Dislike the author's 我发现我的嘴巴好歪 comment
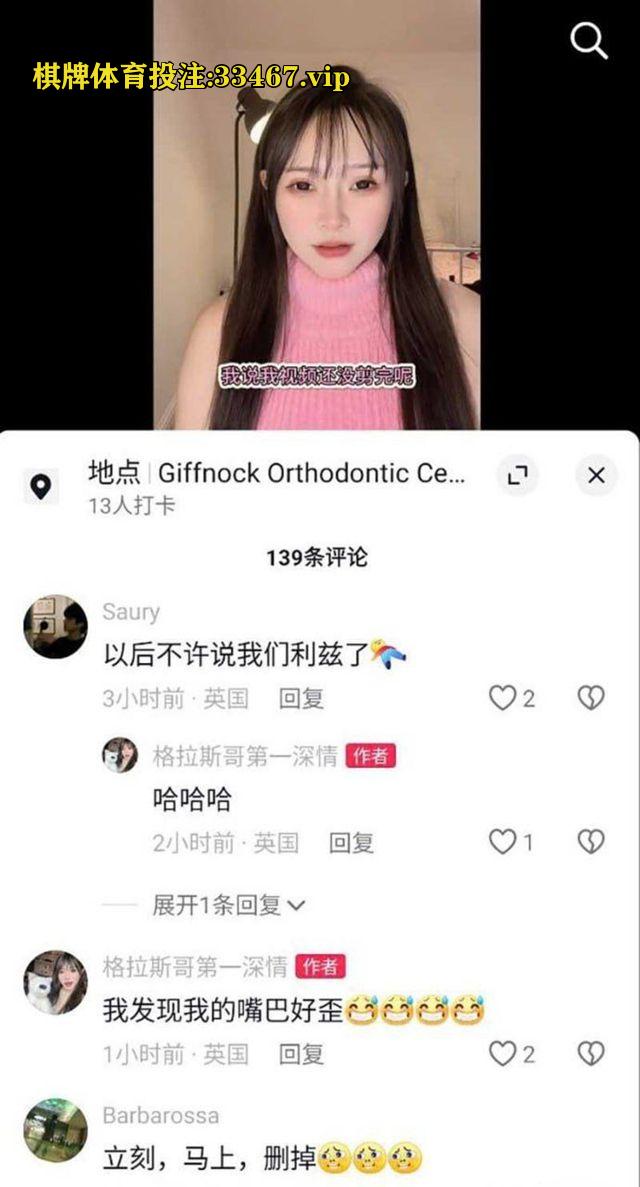Viewport: 640px width, 1187px height. [x=591, y=1053]
